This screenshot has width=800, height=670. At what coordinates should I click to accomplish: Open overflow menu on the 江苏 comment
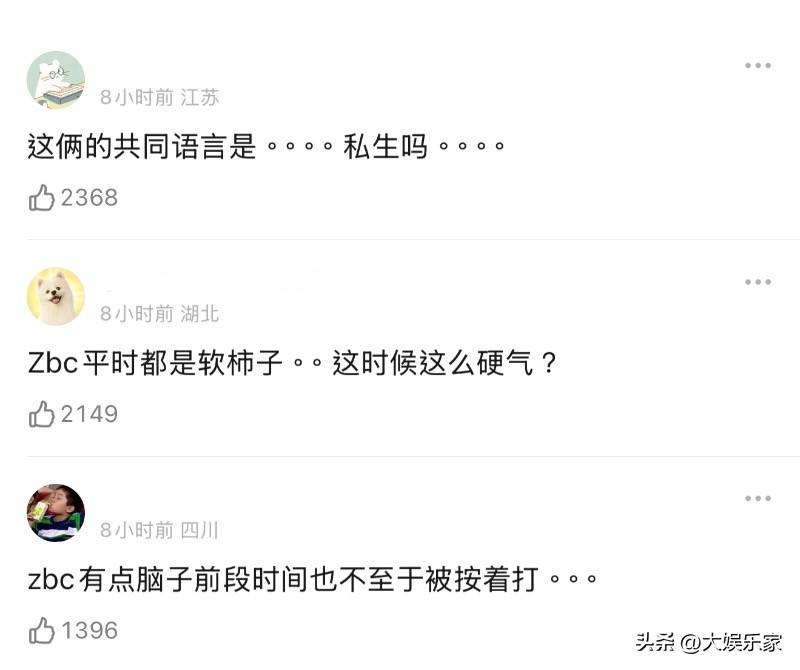coord(758,66)
